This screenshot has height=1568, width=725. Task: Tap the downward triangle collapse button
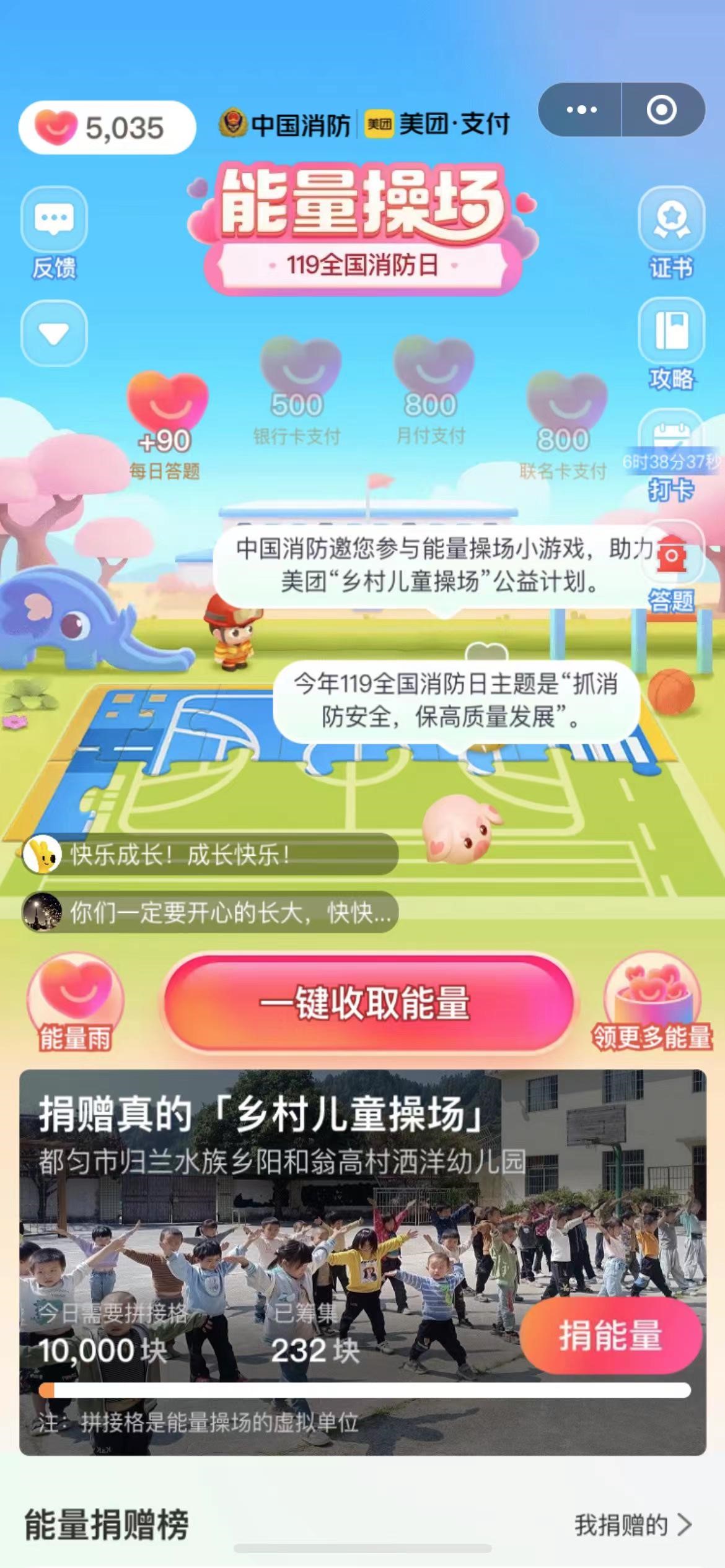coord(55,333)
